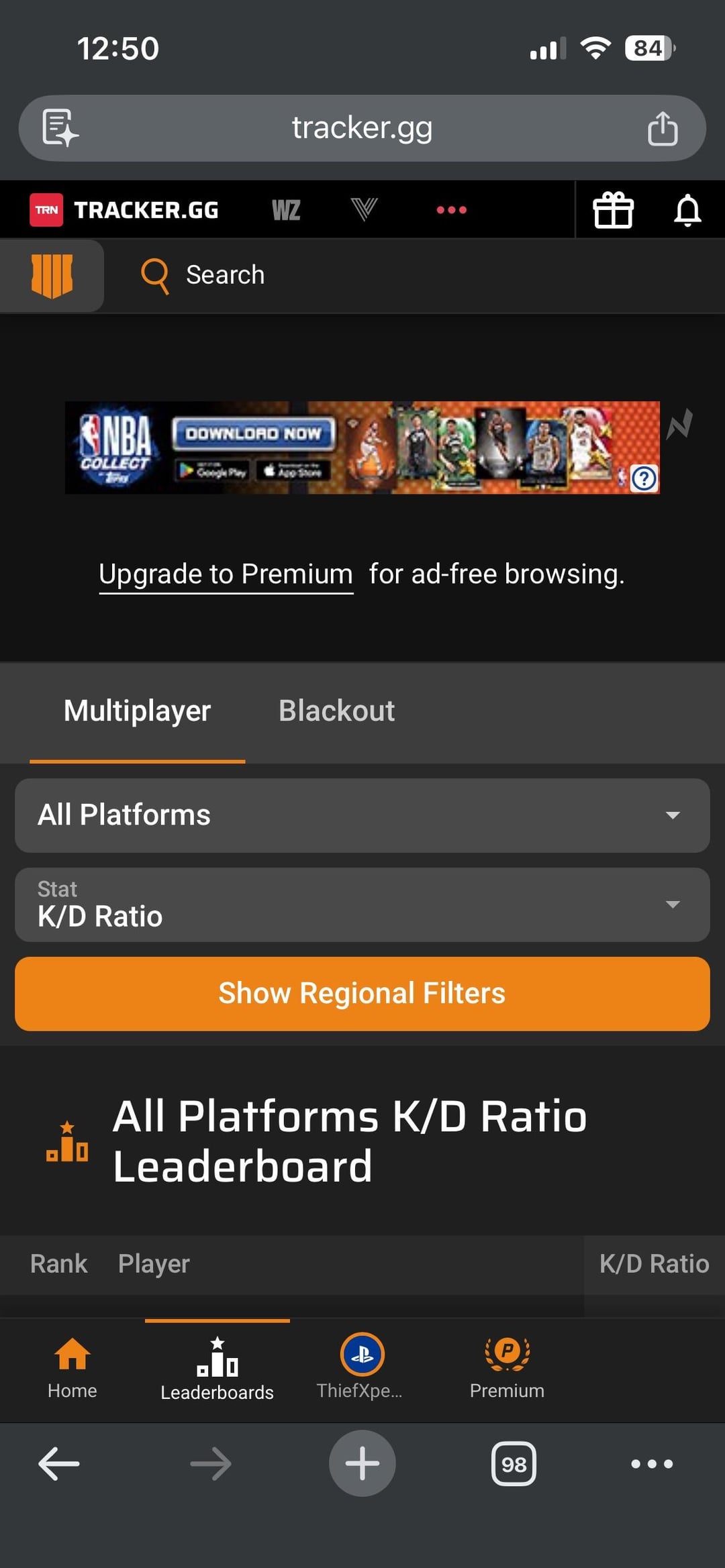Switch to the WZ game tracker
This screenshot has height=1568, width=725.
[286, 210]
